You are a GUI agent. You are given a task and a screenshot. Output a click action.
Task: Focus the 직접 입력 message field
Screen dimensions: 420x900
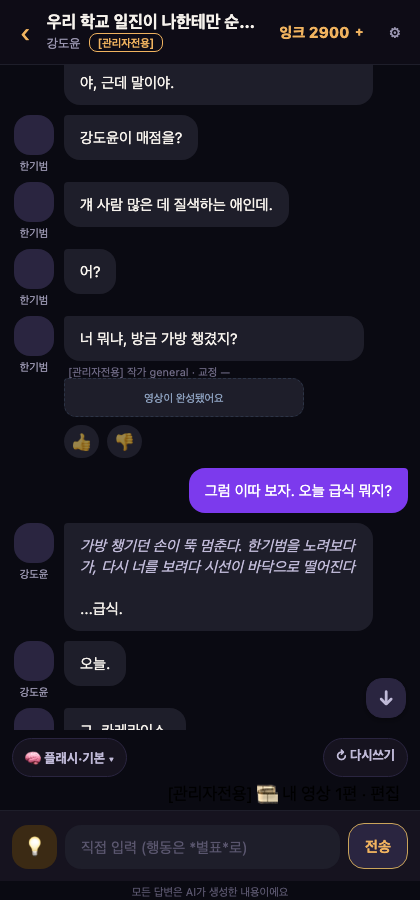(x=203, y=847)
